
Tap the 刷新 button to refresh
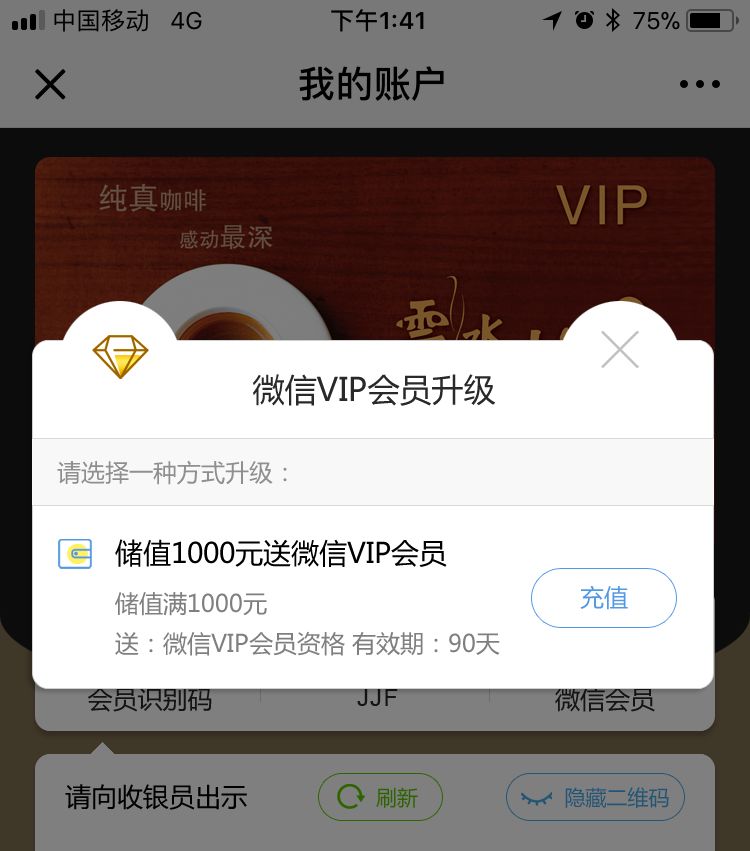coord(380,797)
